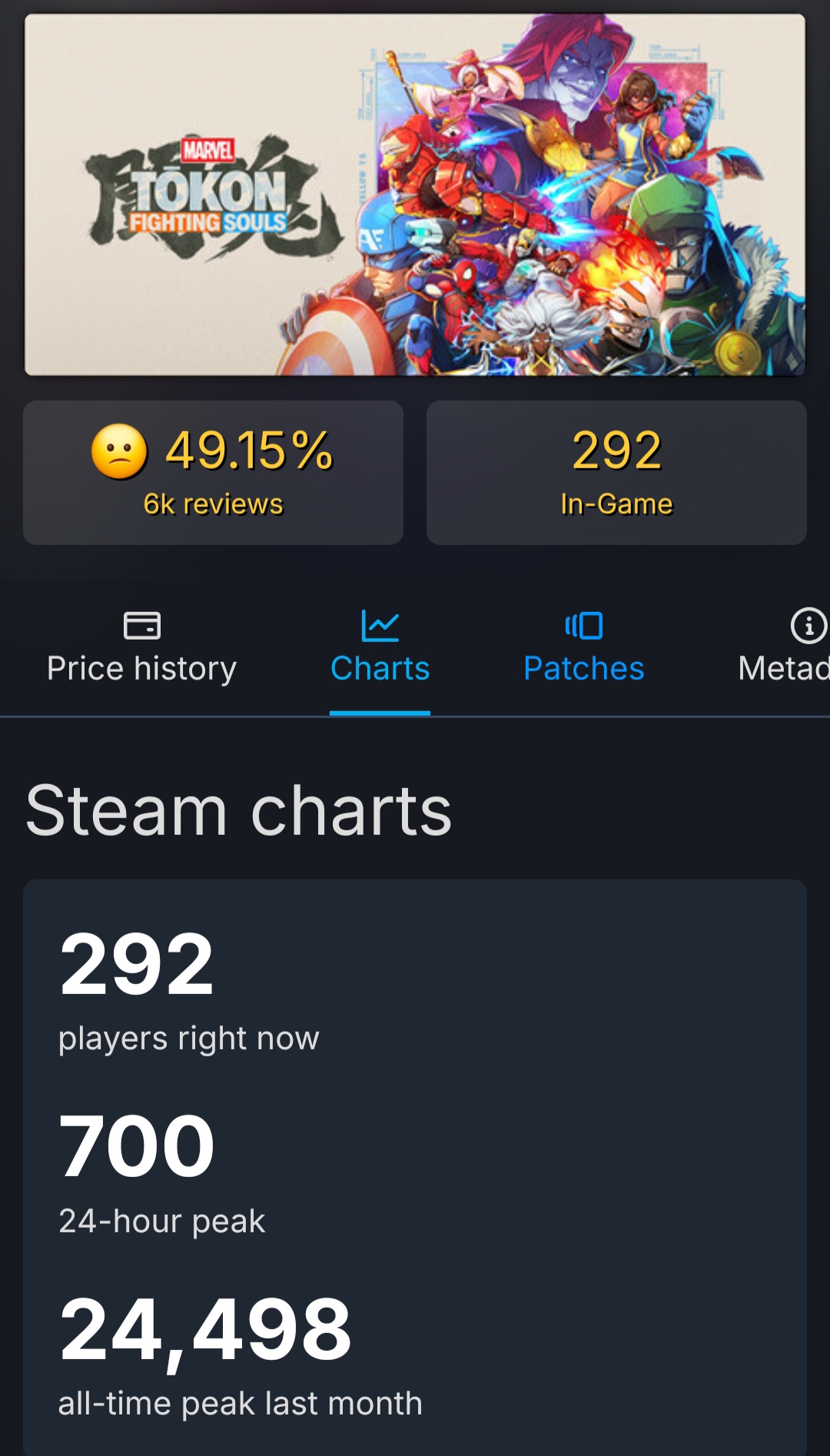Open the Price history tab
Image resolution: width=830 pixels, height=1456 pixels.
pos(142,647)
